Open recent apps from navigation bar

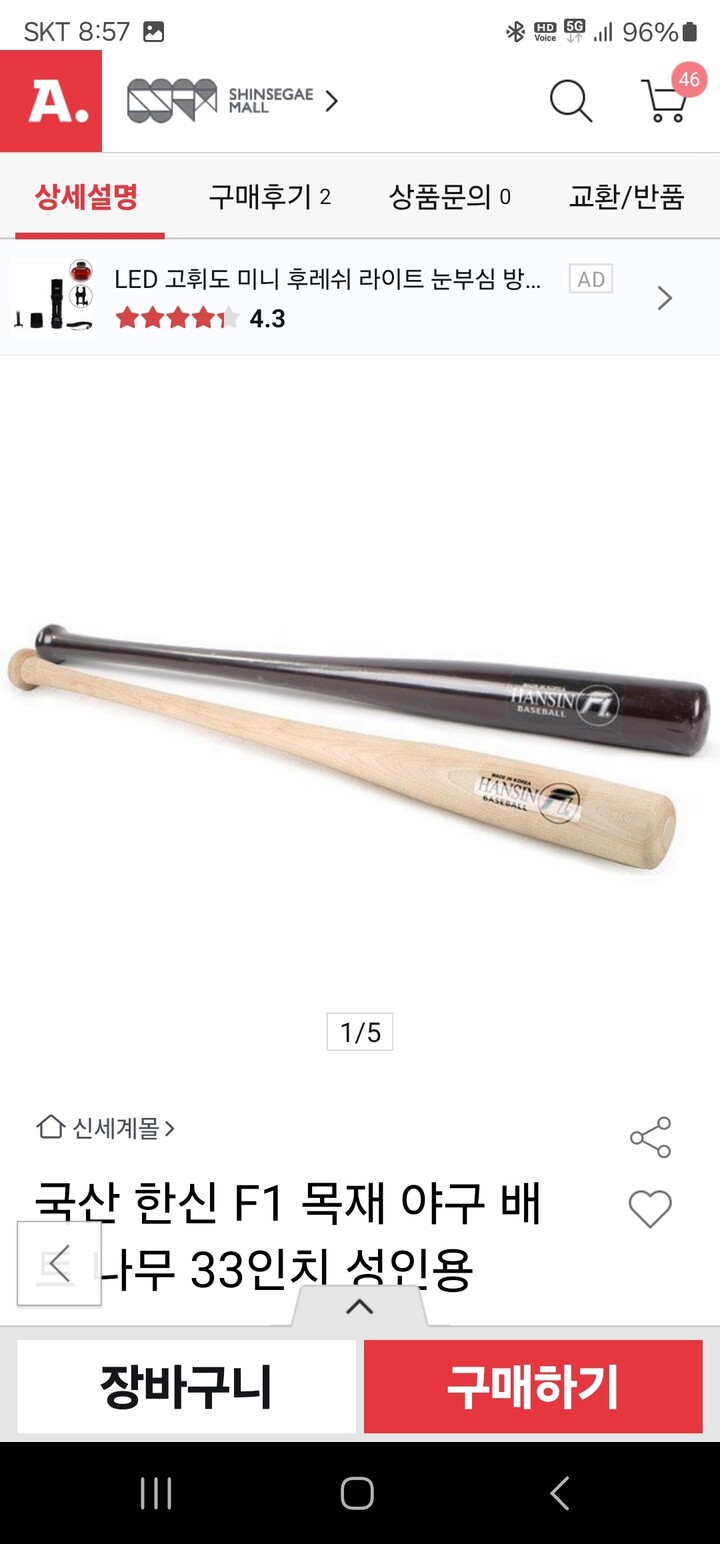coord(156,1494)
